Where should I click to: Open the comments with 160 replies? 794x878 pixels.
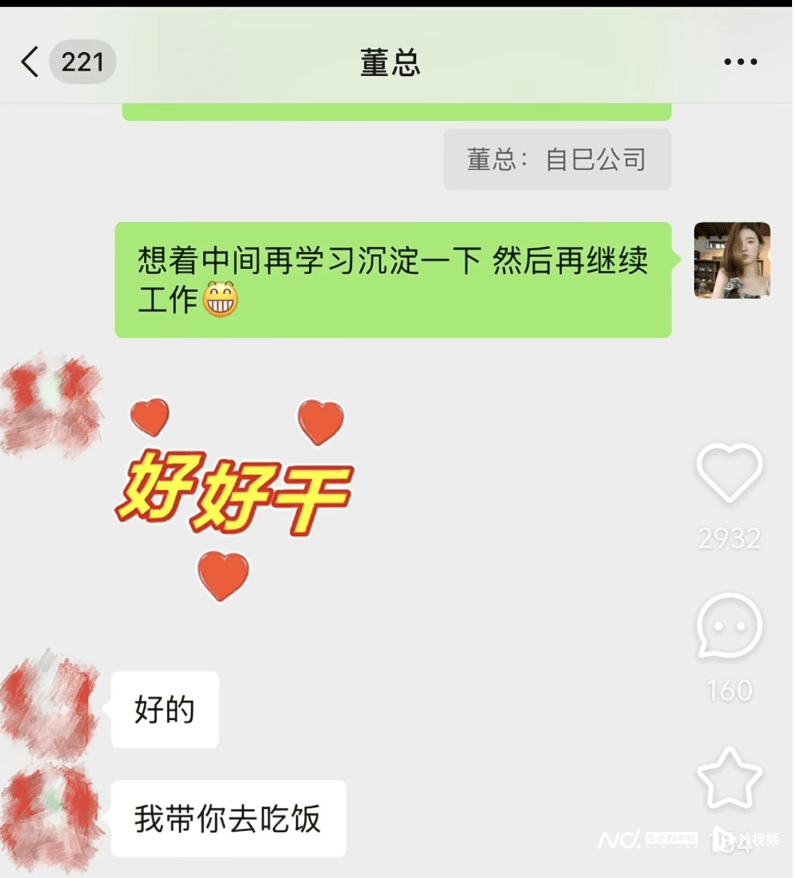point(729,626)
